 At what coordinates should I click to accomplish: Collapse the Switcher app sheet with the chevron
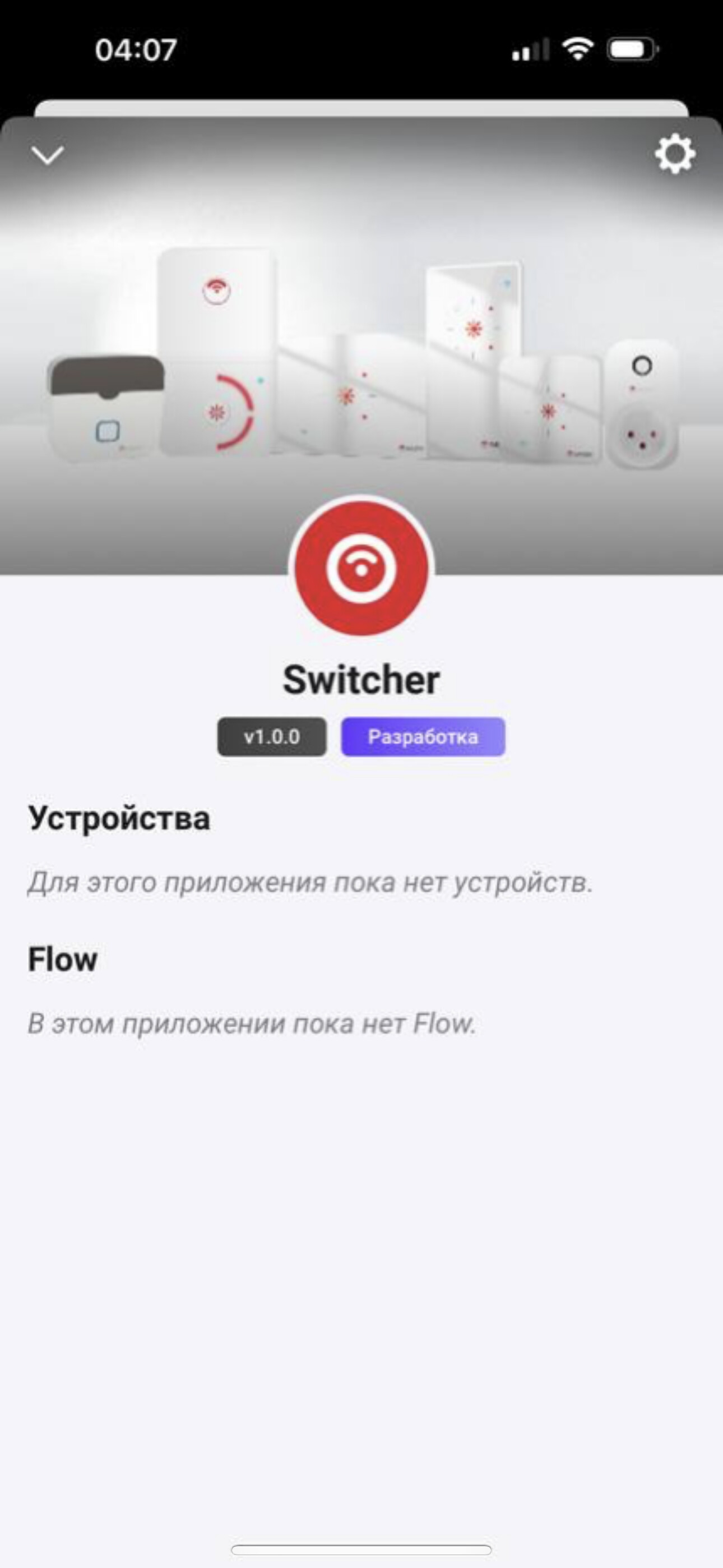click(x=48, y=155)
